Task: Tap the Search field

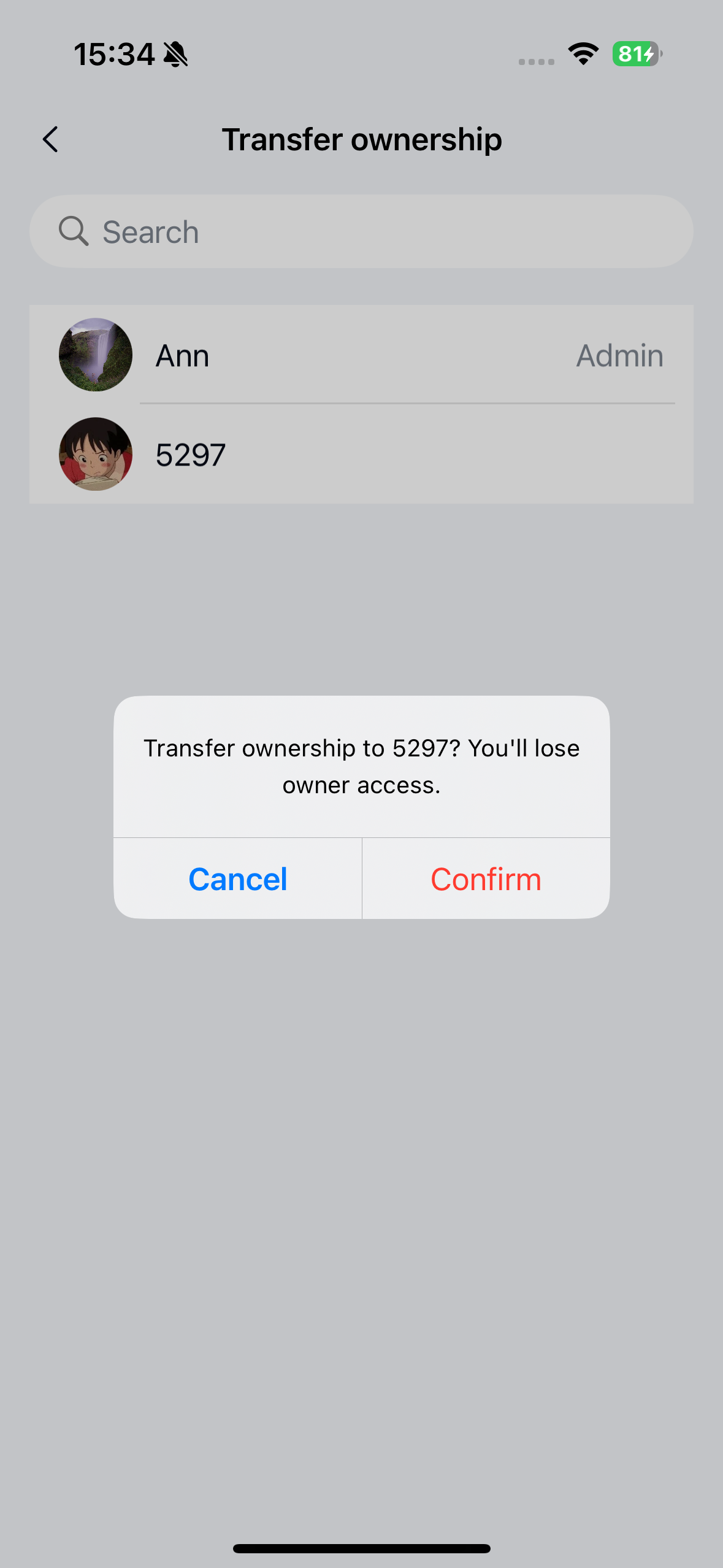Action: coord(361,232)
